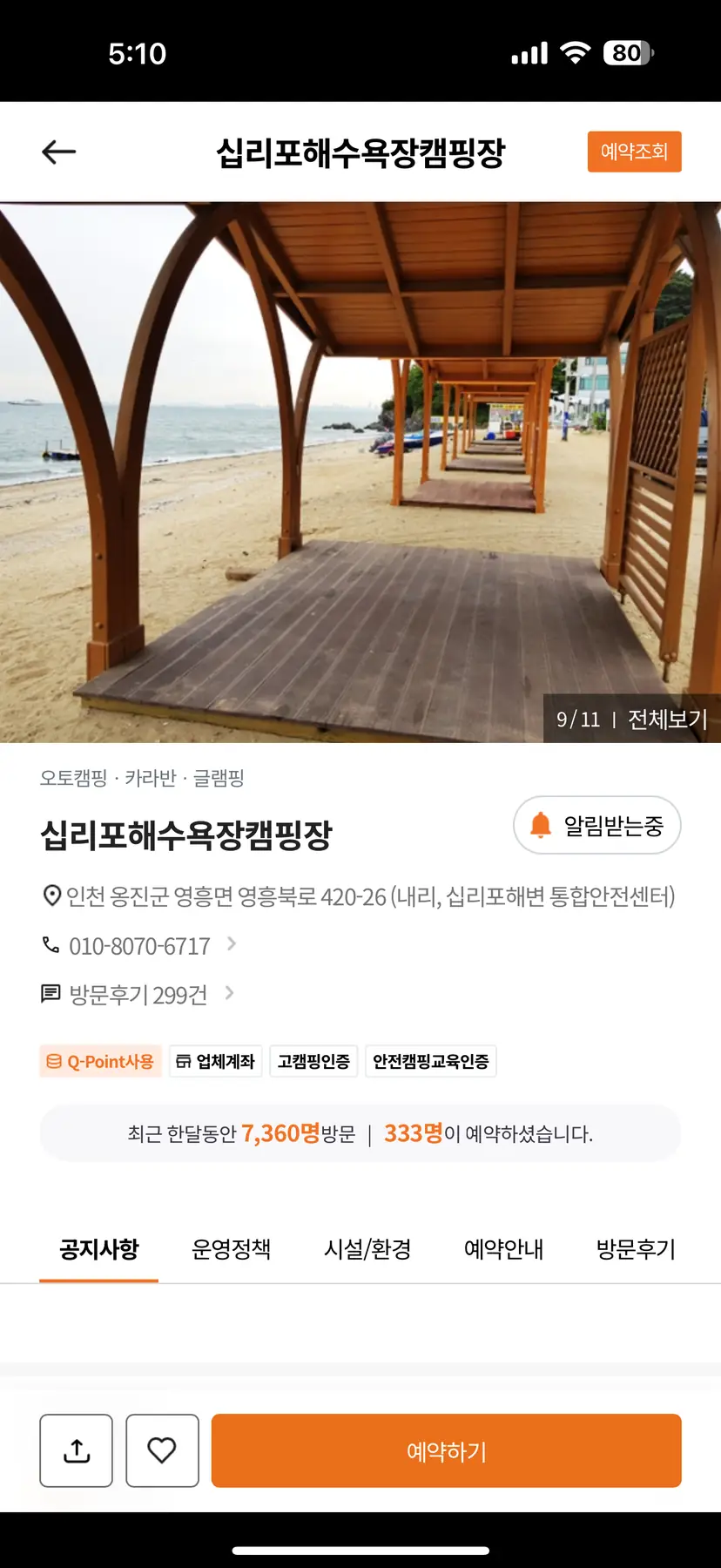View all photos via 전체보기
Viewport: 721px width, 1568px height.
[x=667, y=719]
